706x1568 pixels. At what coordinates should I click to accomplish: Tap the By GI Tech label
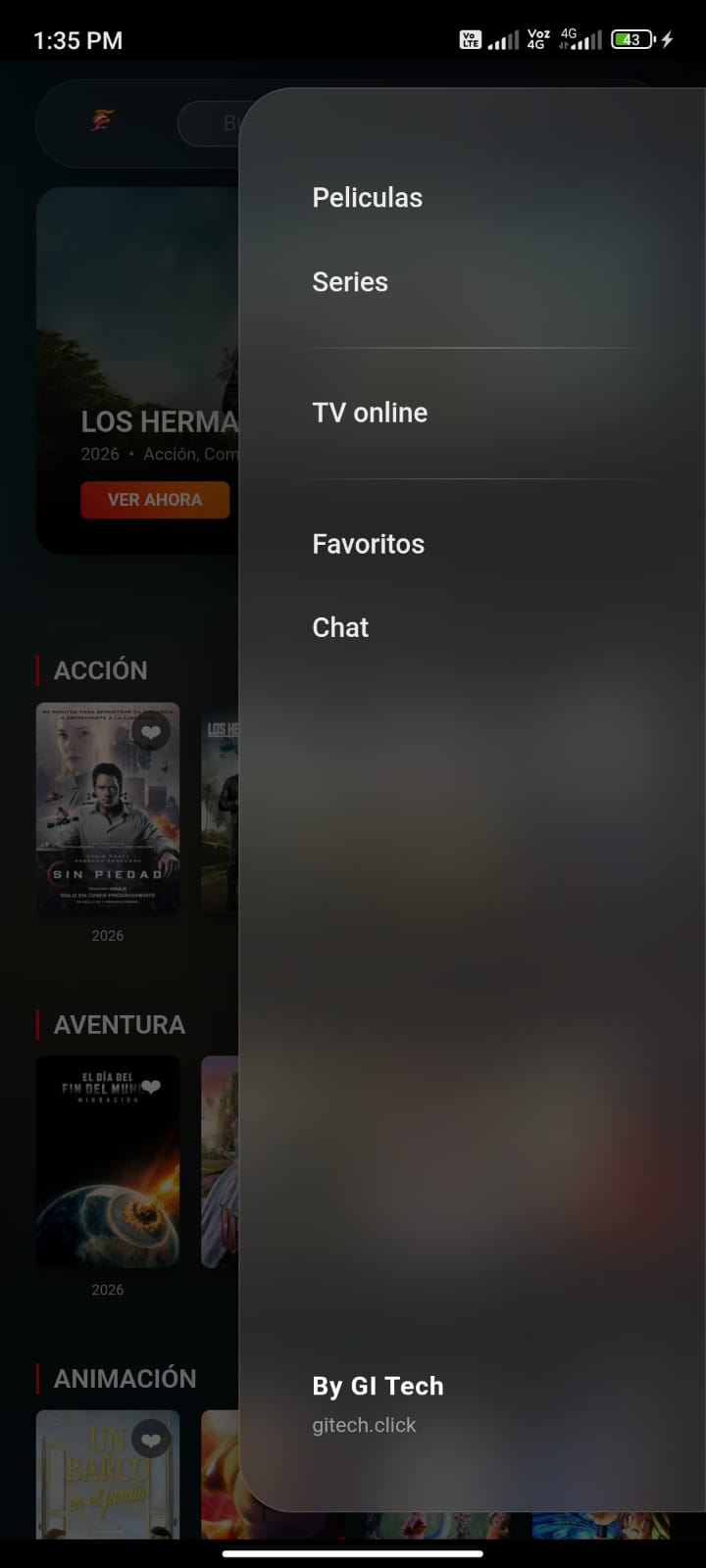377,1386
